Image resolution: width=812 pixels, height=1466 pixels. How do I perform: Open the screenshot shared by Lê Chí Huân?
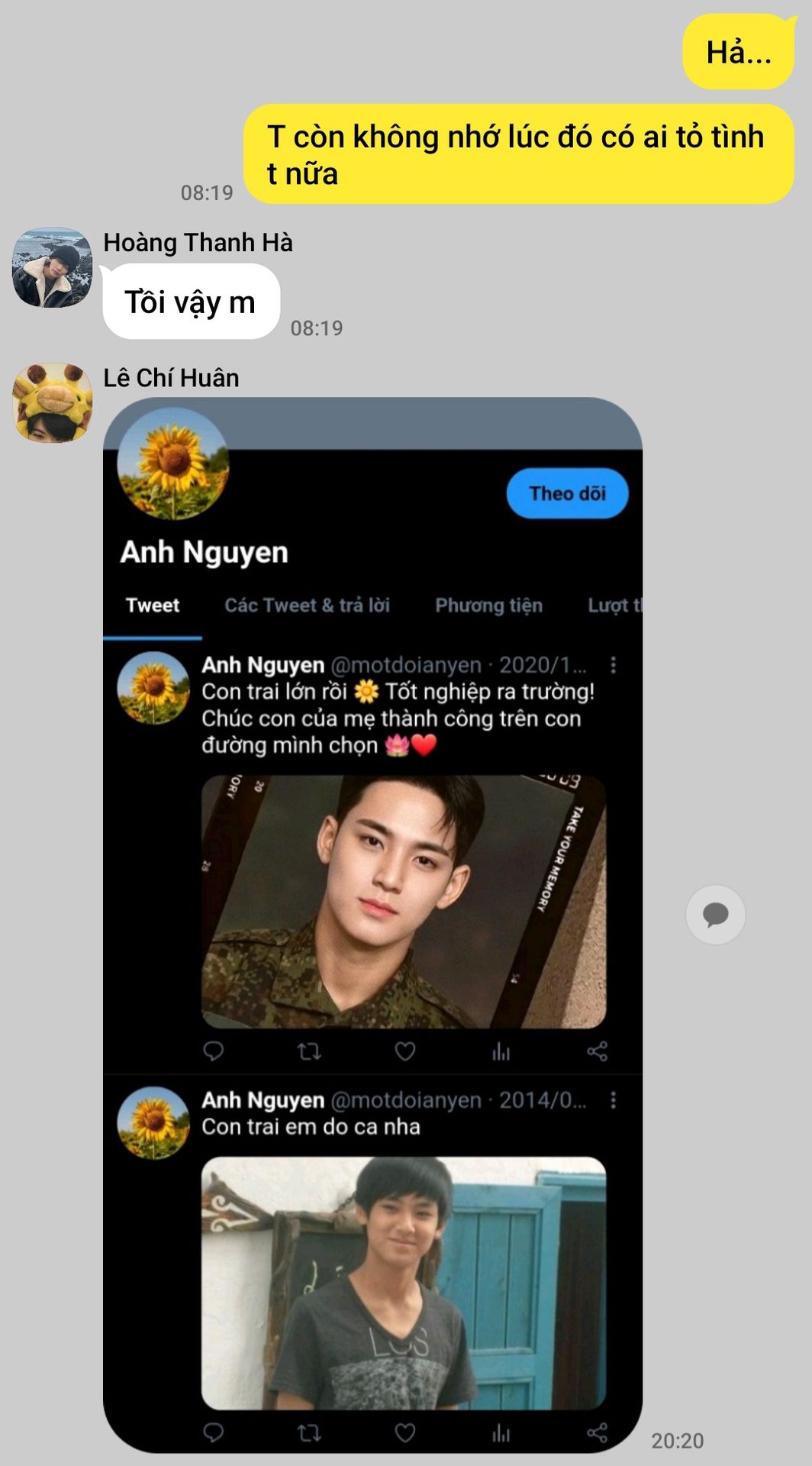coord(372,924)
